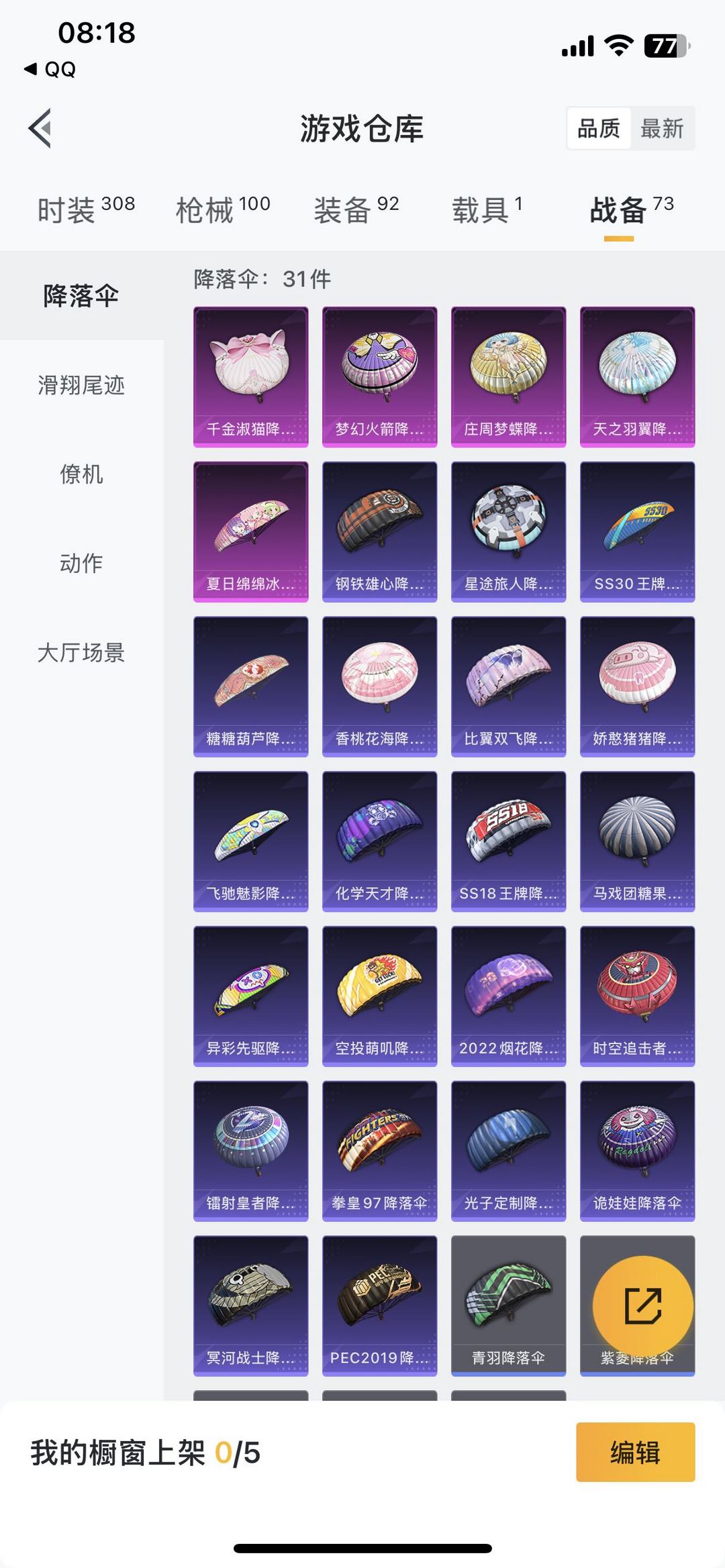The width and height of the screenshot is (725, 1568).
Task: Open the 娇憨猪猪 parachute item
Action: coord(638,686)
